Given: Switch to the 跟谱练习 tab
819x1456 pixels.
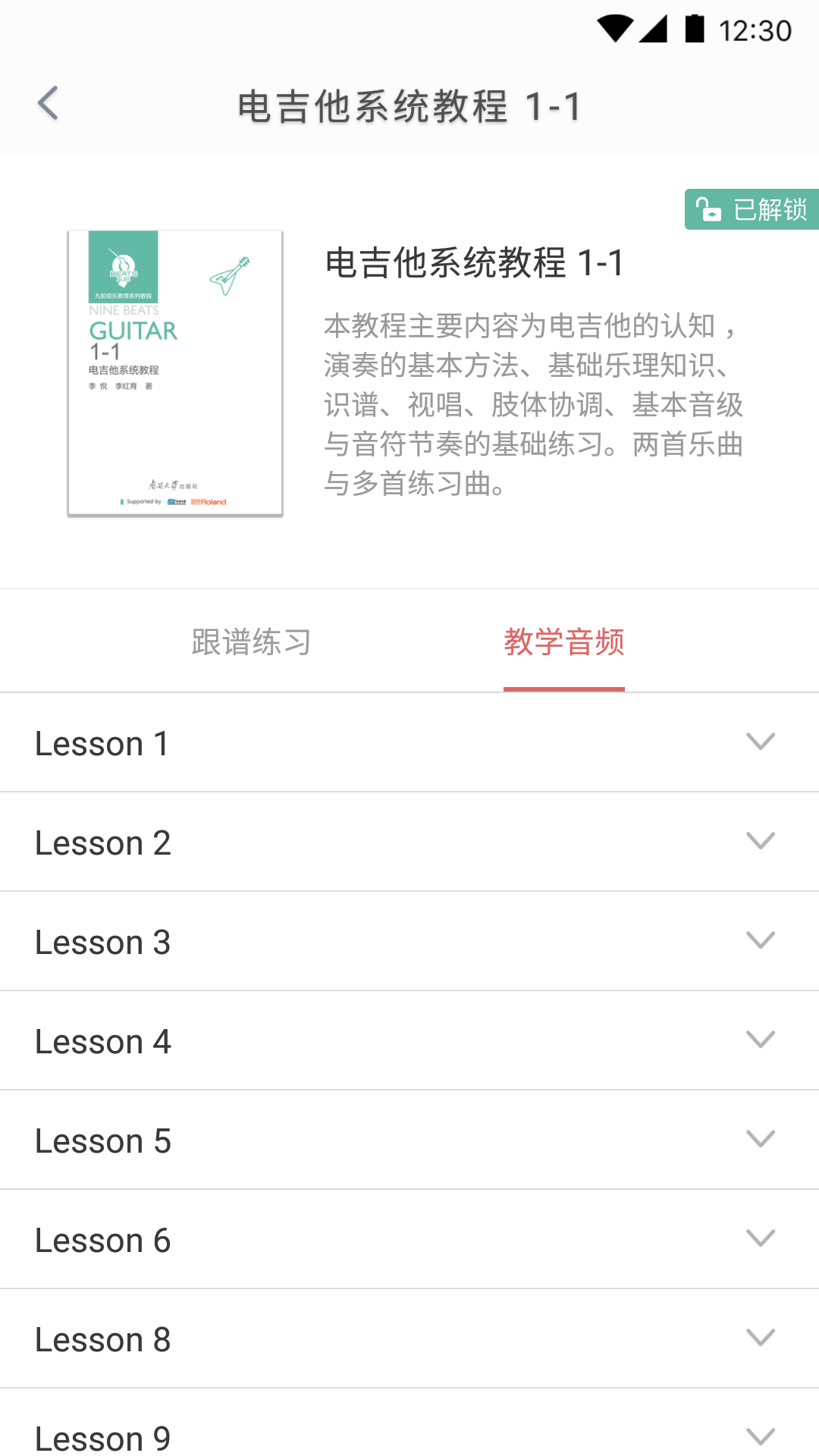Looking at the screenshot, I should 252,641.
